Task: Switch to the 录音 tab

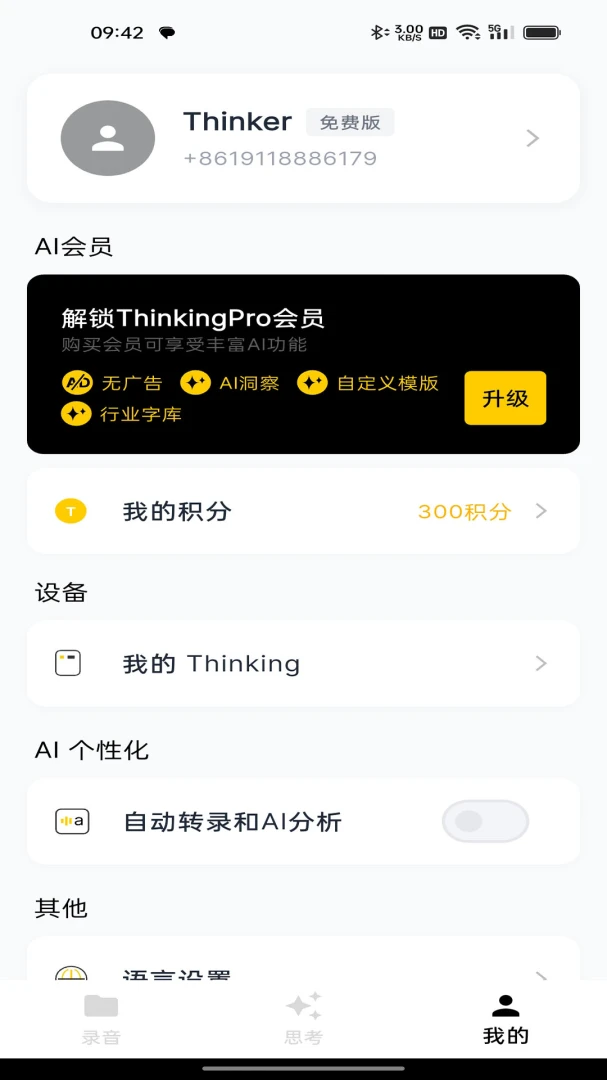Action: click(101, 1019)
